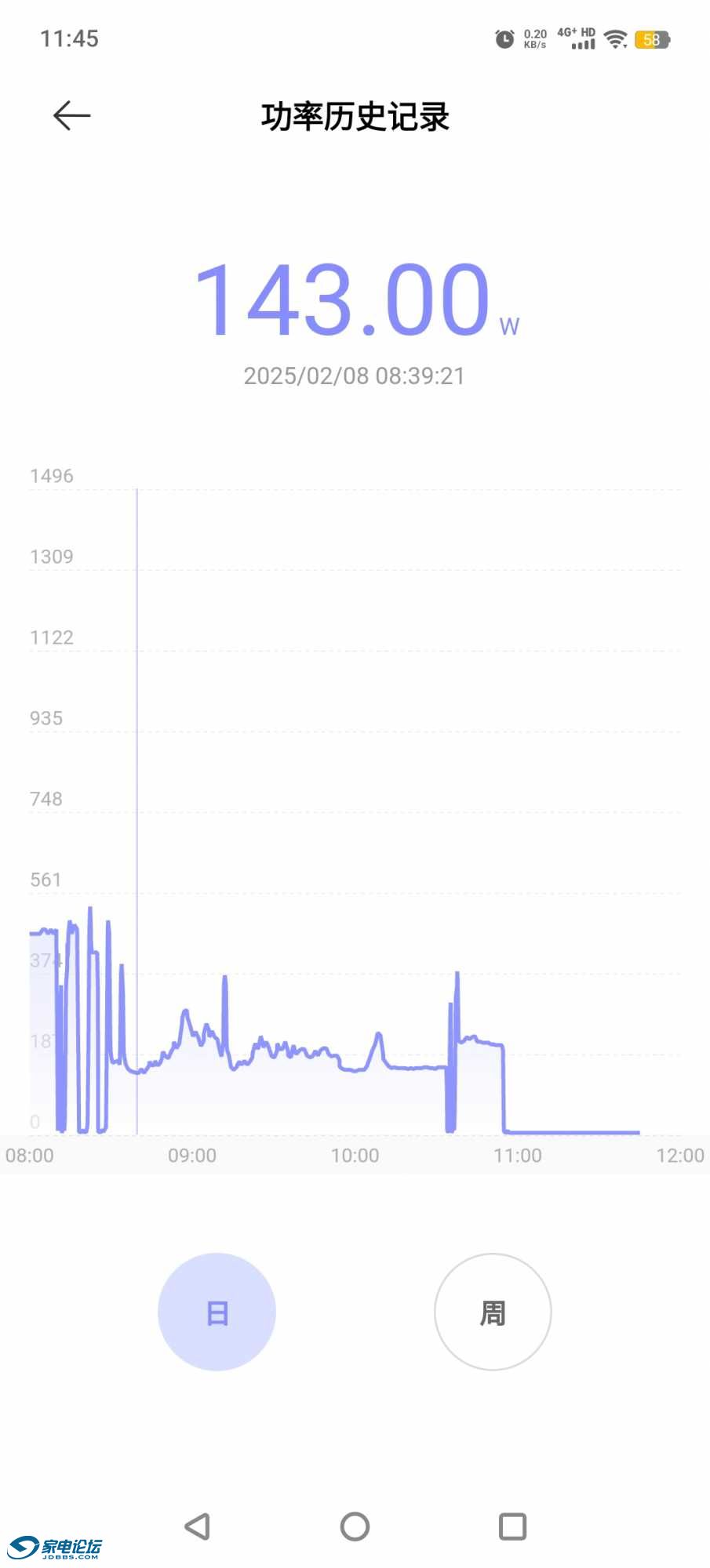Tap the system back navigation button
The width and height of the screenshot is (710, 1568).
coord(197,1526)
